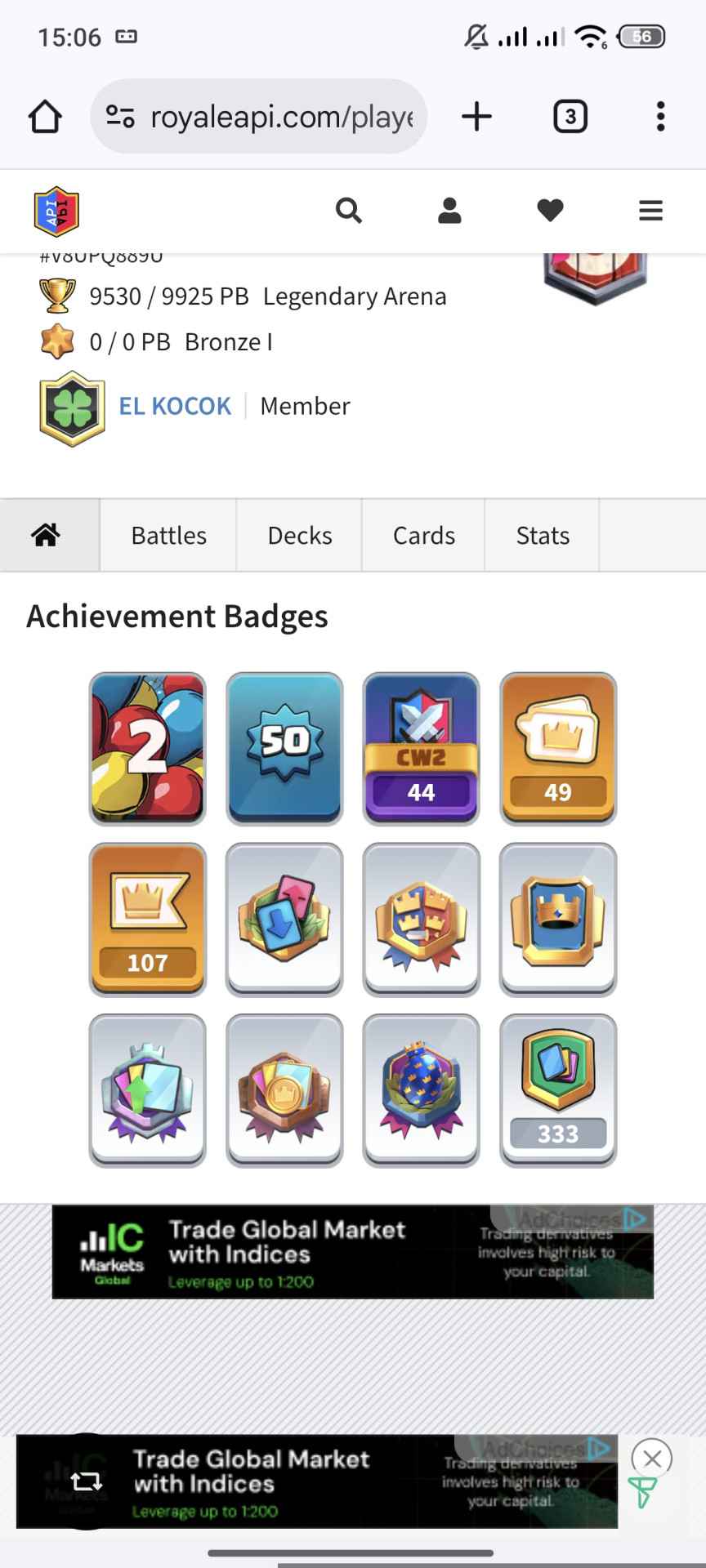Open a new browser tab

coord(476,117)
